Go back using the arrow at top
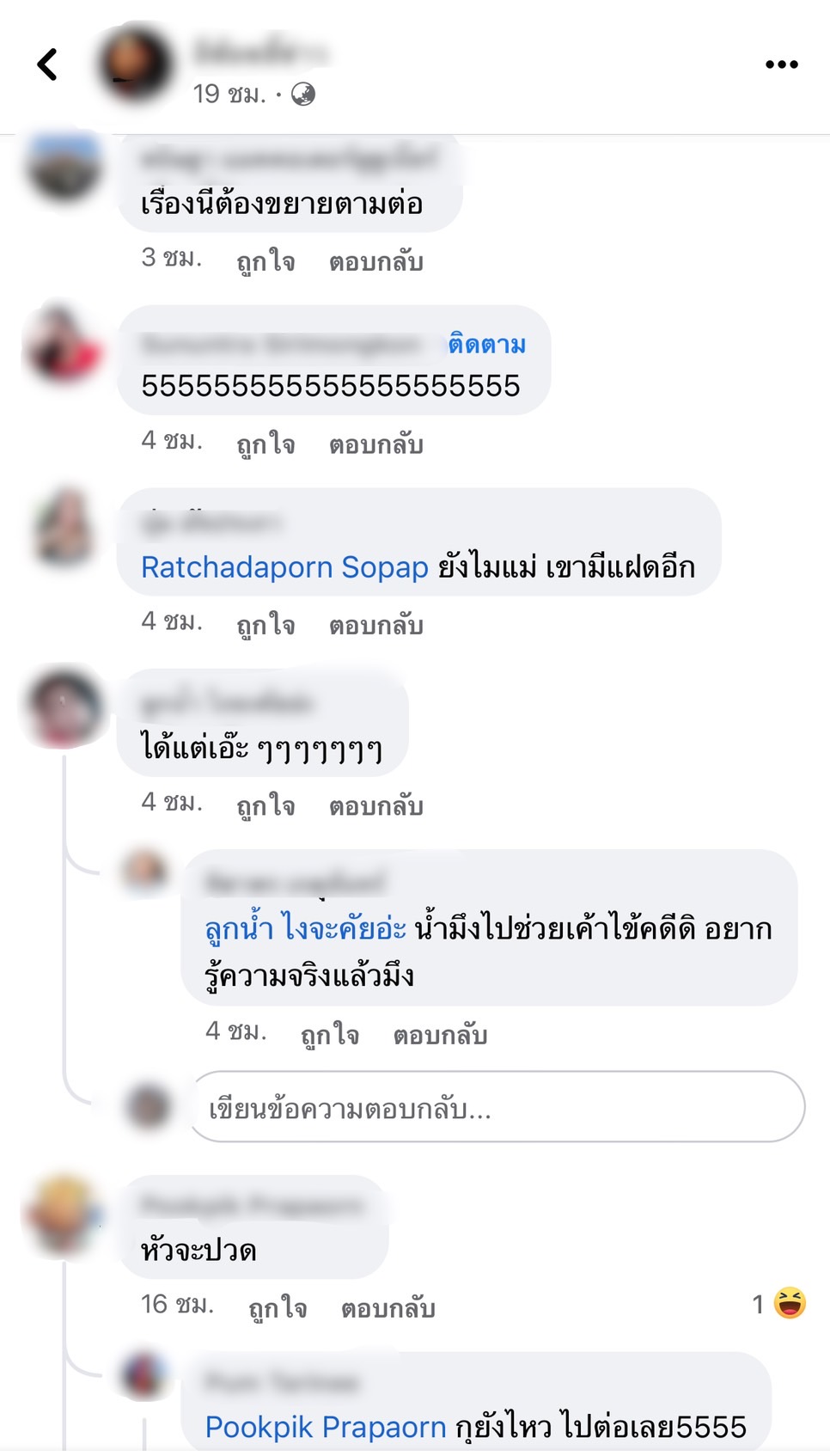The height and width of the screenshot is (1456, 830). point(47,64)
